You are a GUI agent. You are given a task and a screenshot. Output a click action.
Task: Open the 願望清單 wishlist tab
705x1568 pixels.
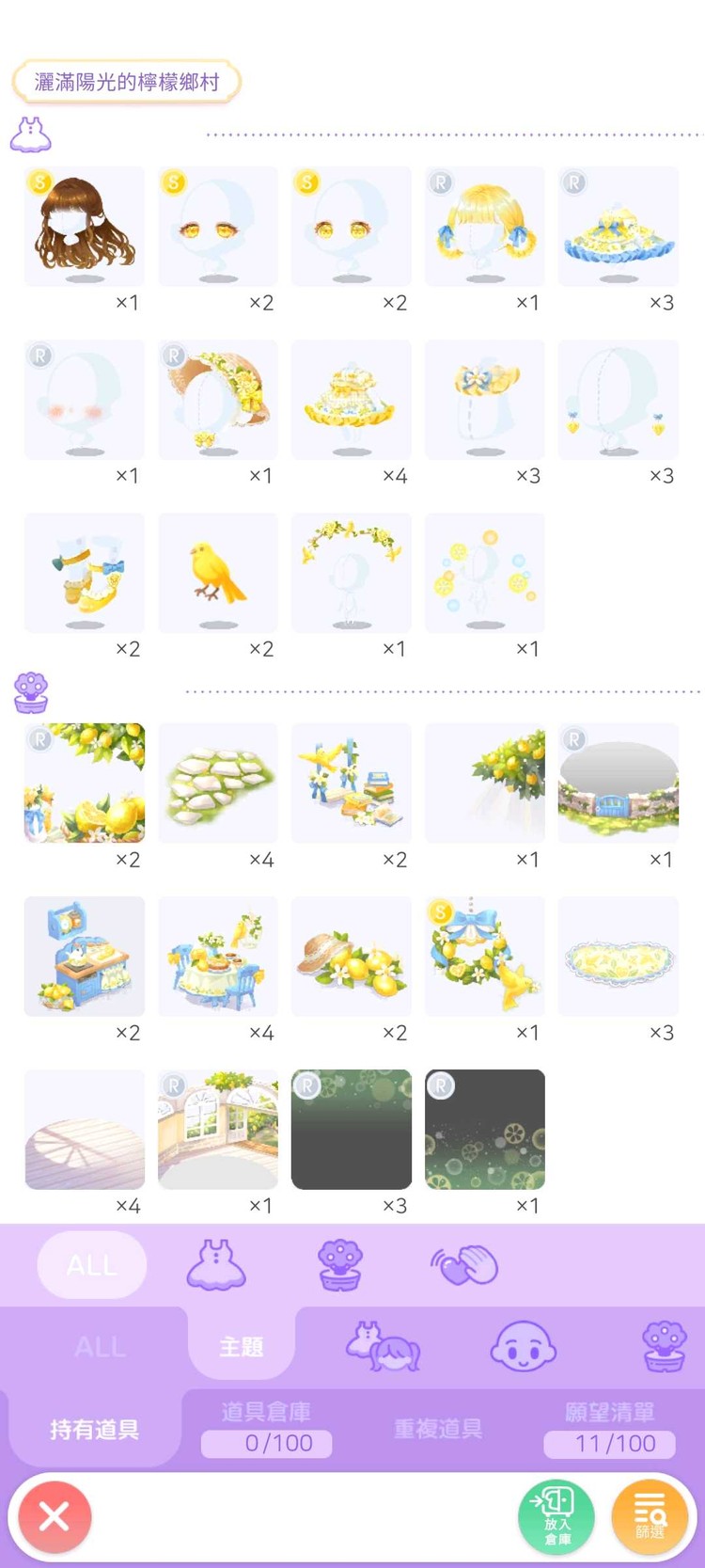(609, 1429)
